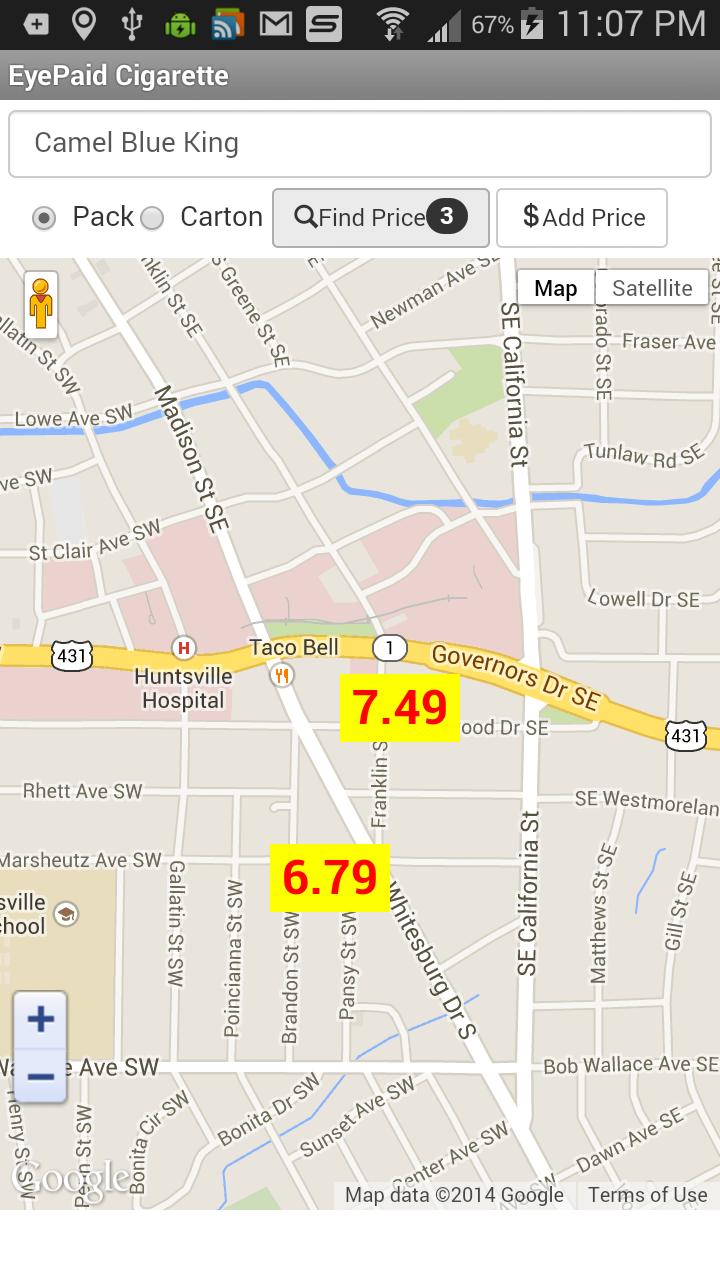Open the 7.49 price marker
Viewport: 720px width, 1280px height.
[400, 707]
